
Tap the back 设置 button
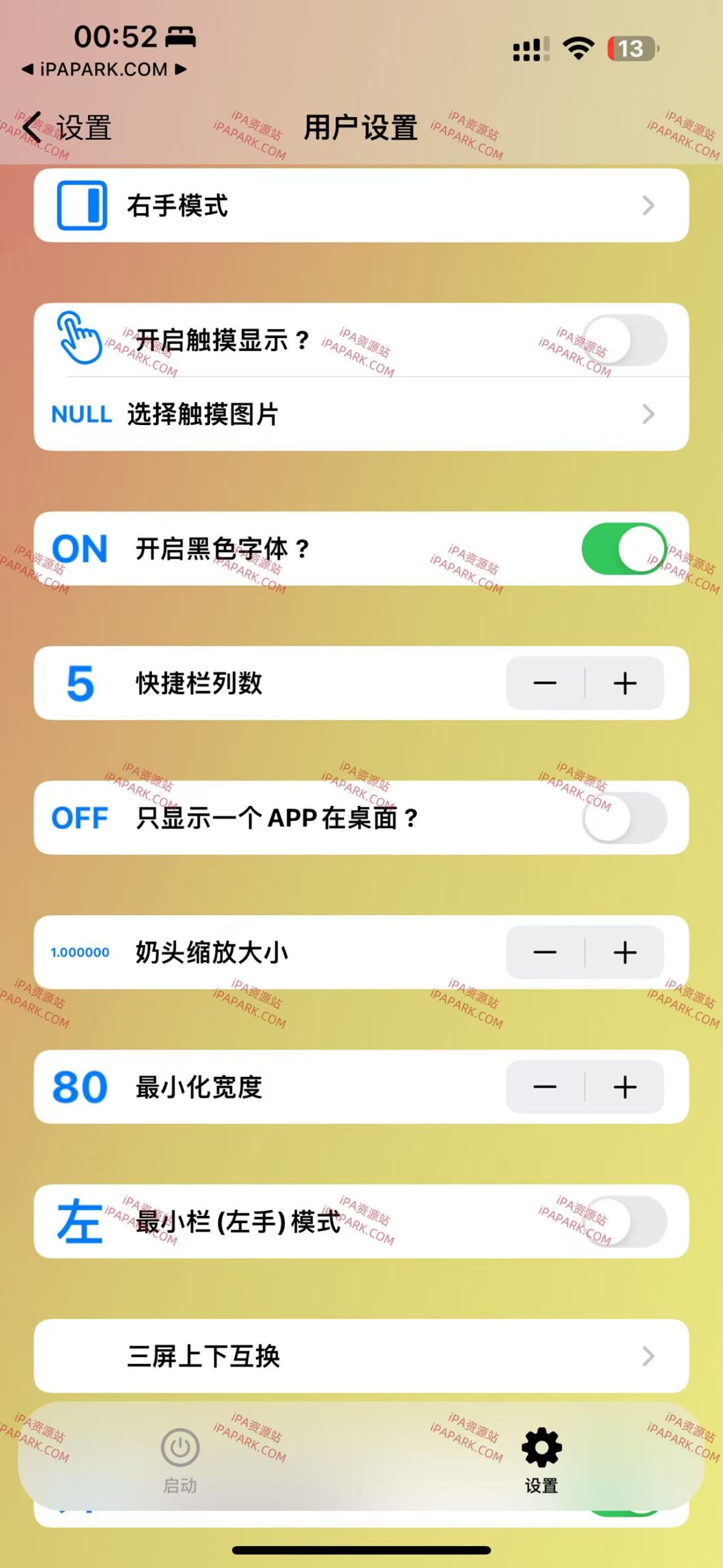[x=67, y=127]
